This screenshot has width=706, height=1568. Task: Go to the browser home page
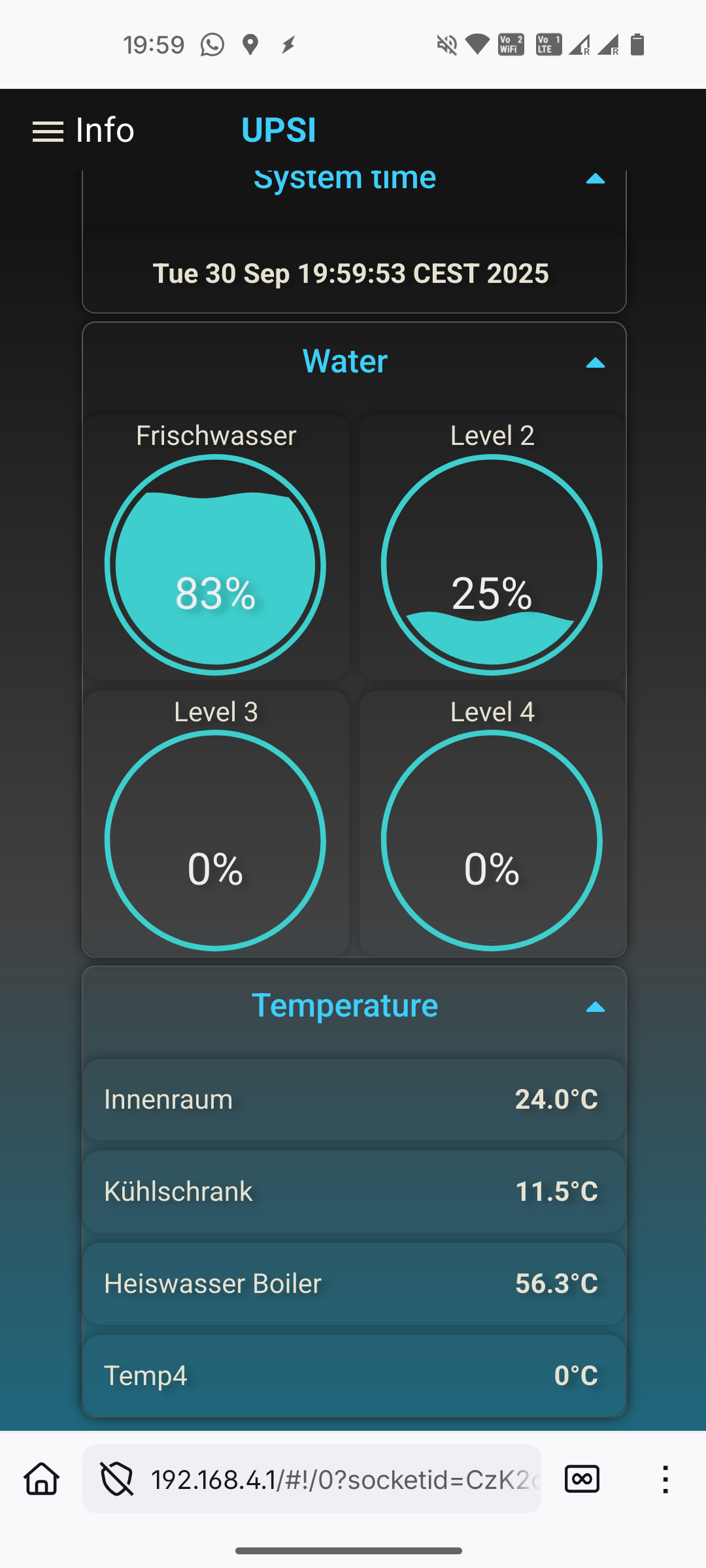pos(42,1479)
